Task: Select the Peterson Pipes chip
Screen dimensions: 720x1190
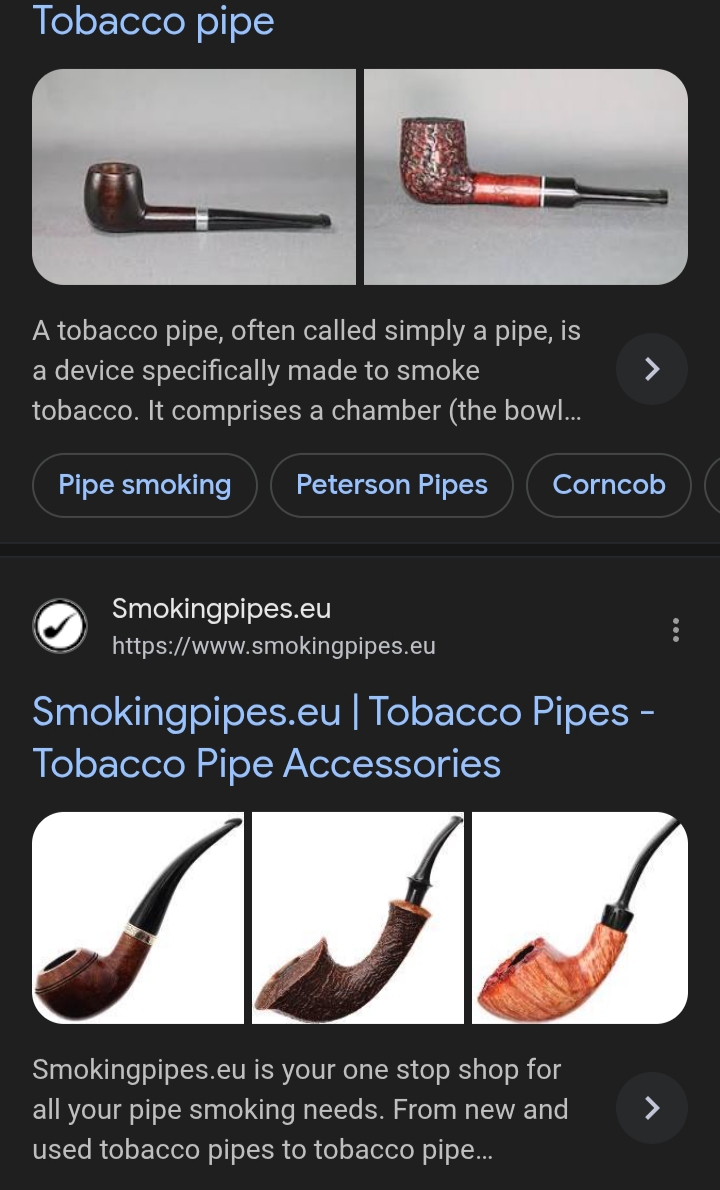Action: (x=391, y=485)
